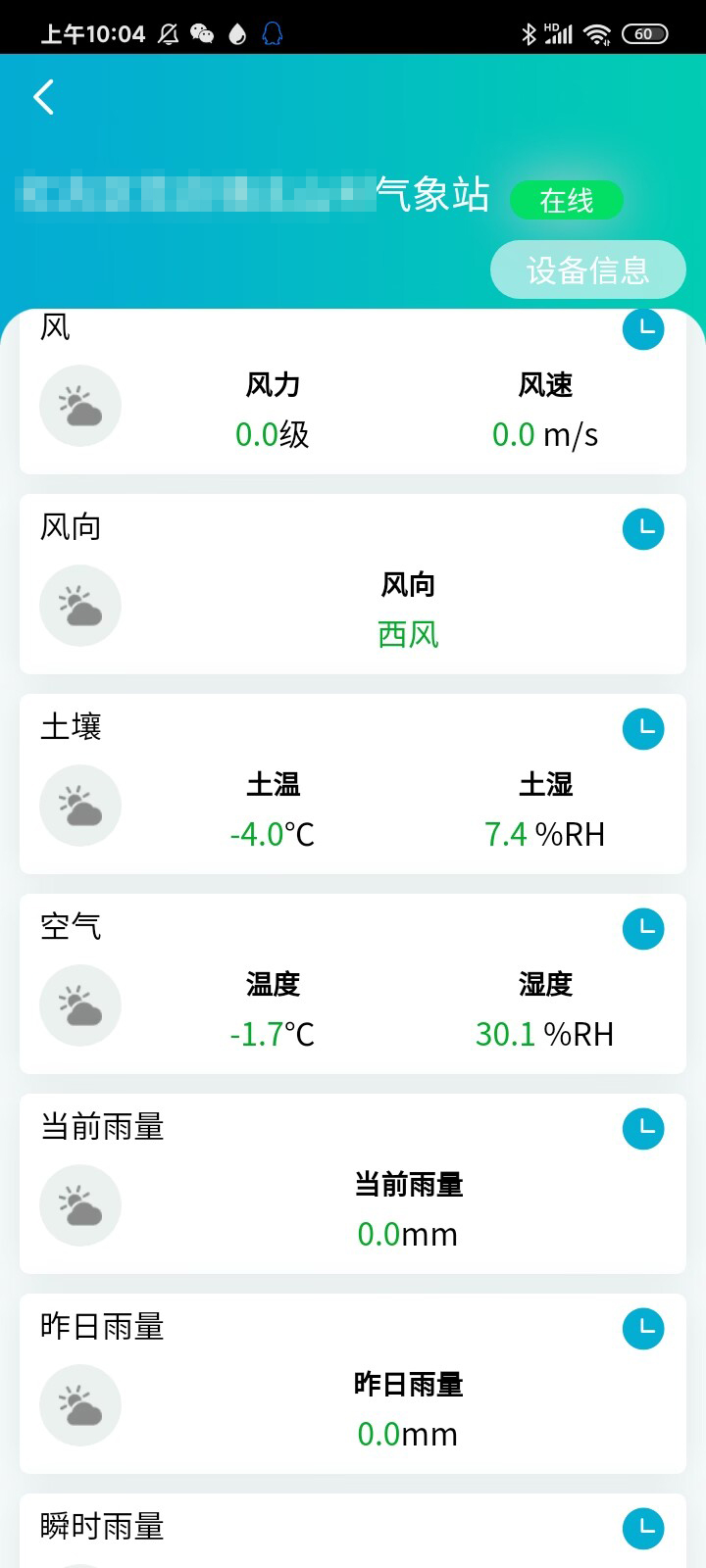This screenshot has height=1568, width=706.
Task: Open the history clock icon on 风向 card
Action: click(x=643, y=529)
